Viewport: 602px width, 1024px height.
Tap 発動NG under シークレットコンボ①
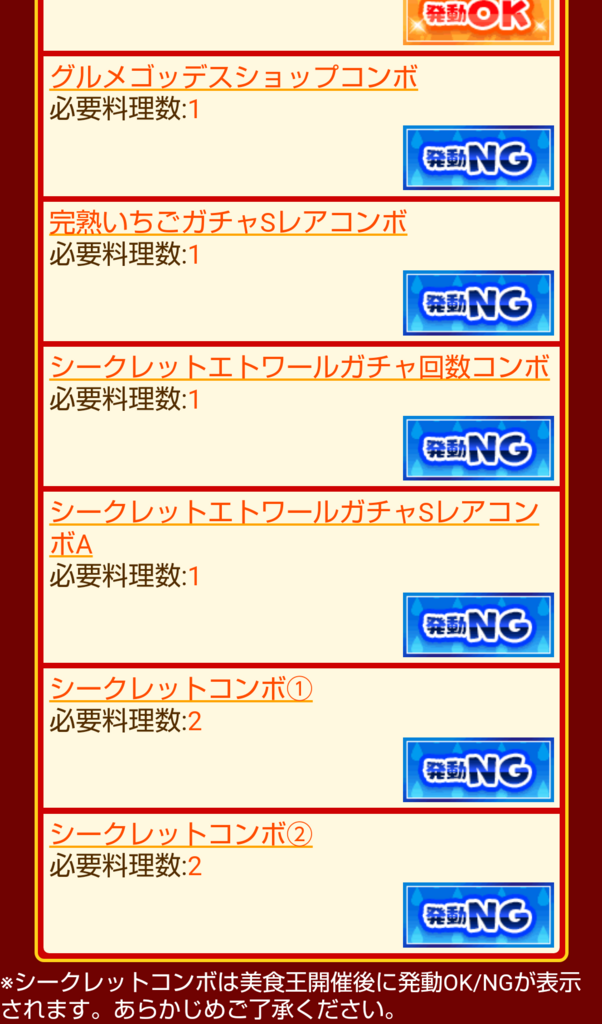pos(478,770)
